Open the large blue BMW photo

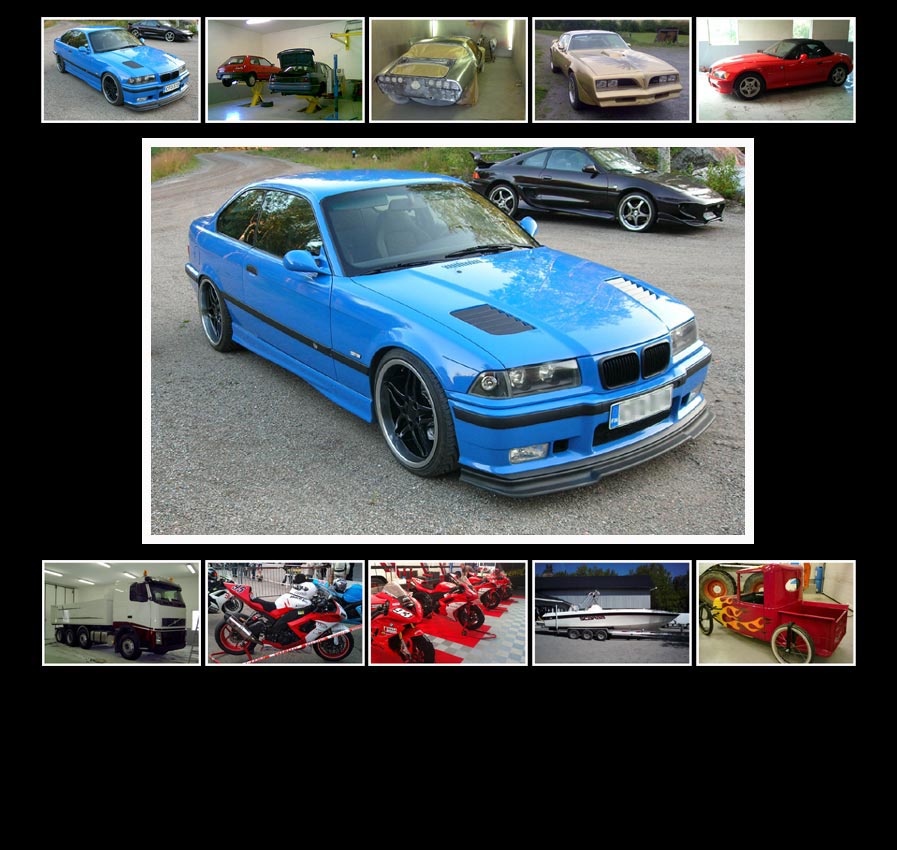pos(448,341)
